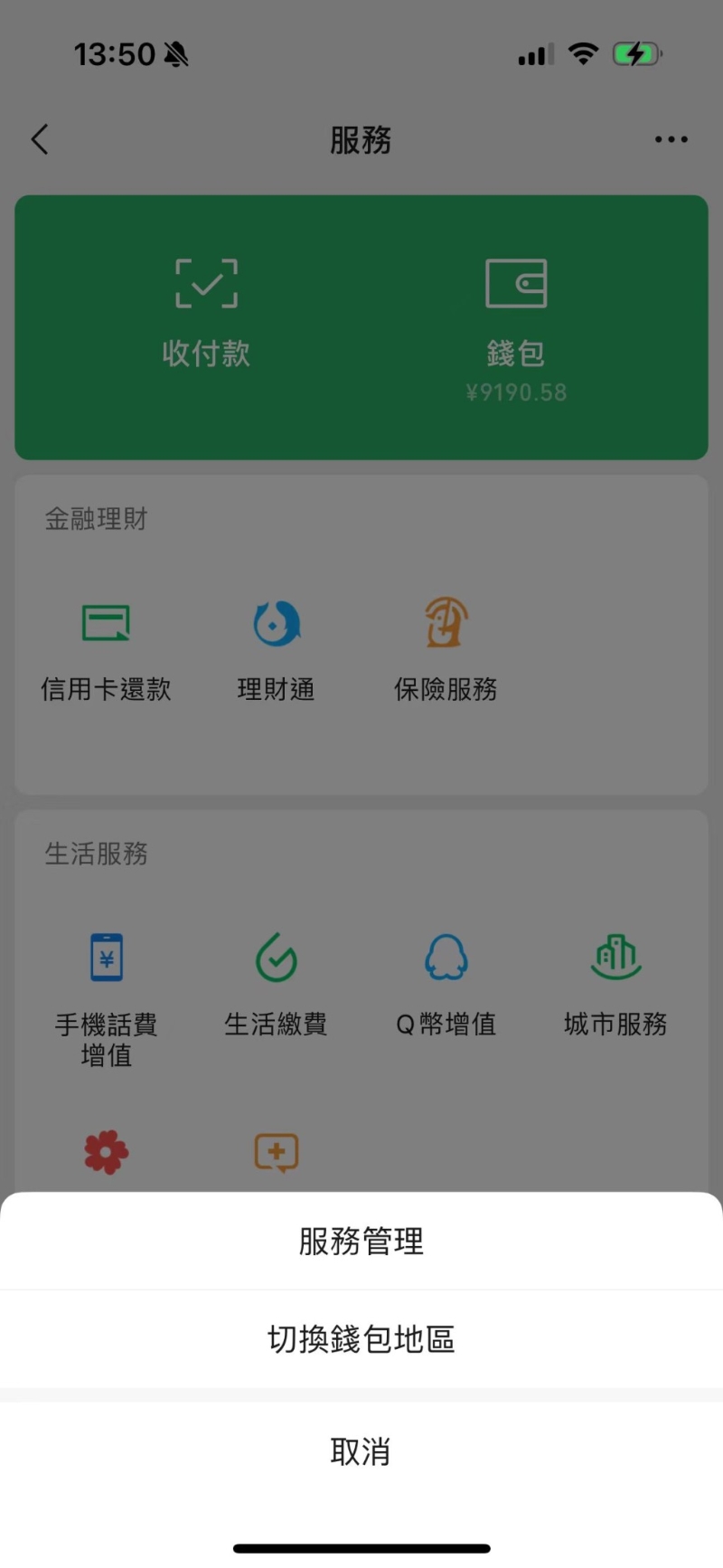Open the Q幣增值 Q-coin icon
This screenshot has width=723, height=1568.
click(x=446, y=957)
